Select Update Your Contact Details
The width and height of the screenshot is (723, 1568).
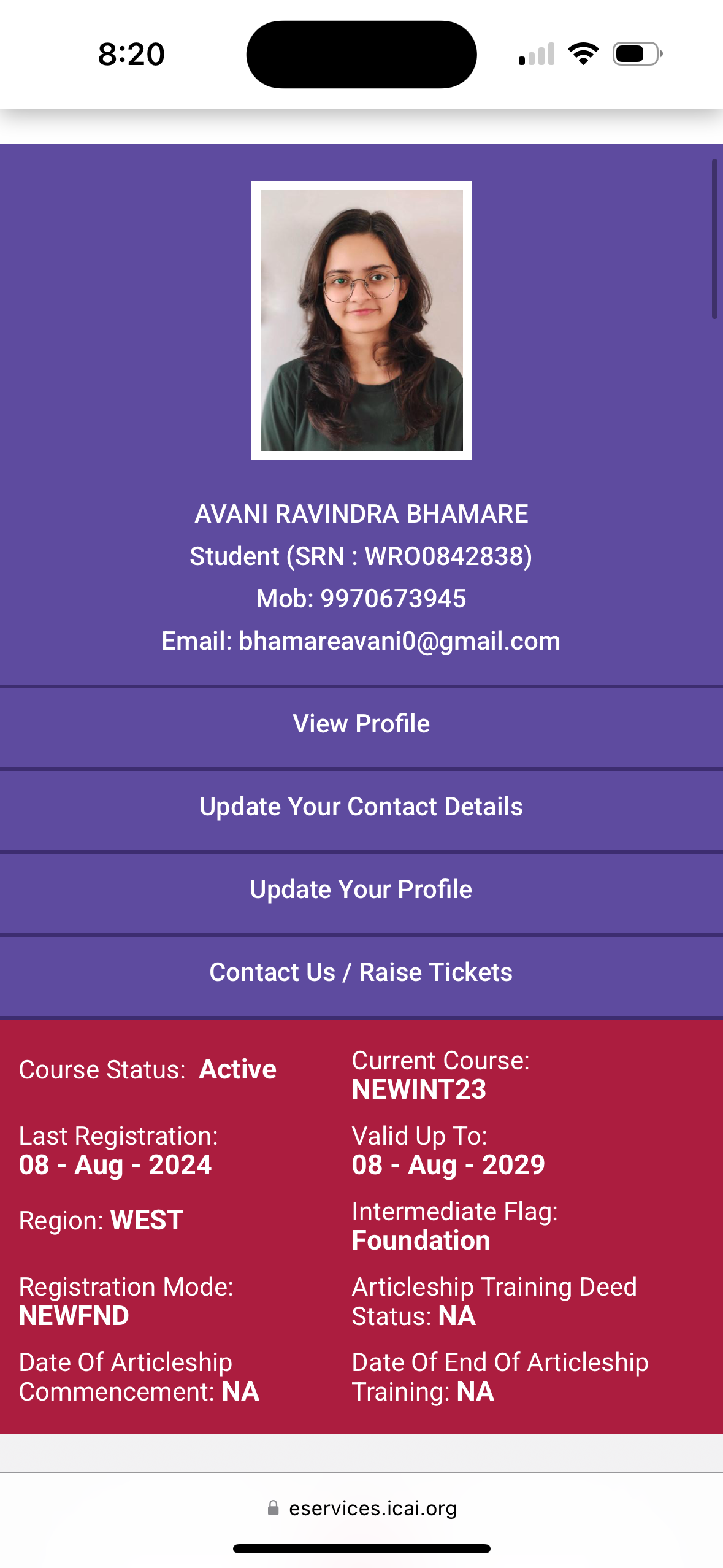(x=361, y=807)
